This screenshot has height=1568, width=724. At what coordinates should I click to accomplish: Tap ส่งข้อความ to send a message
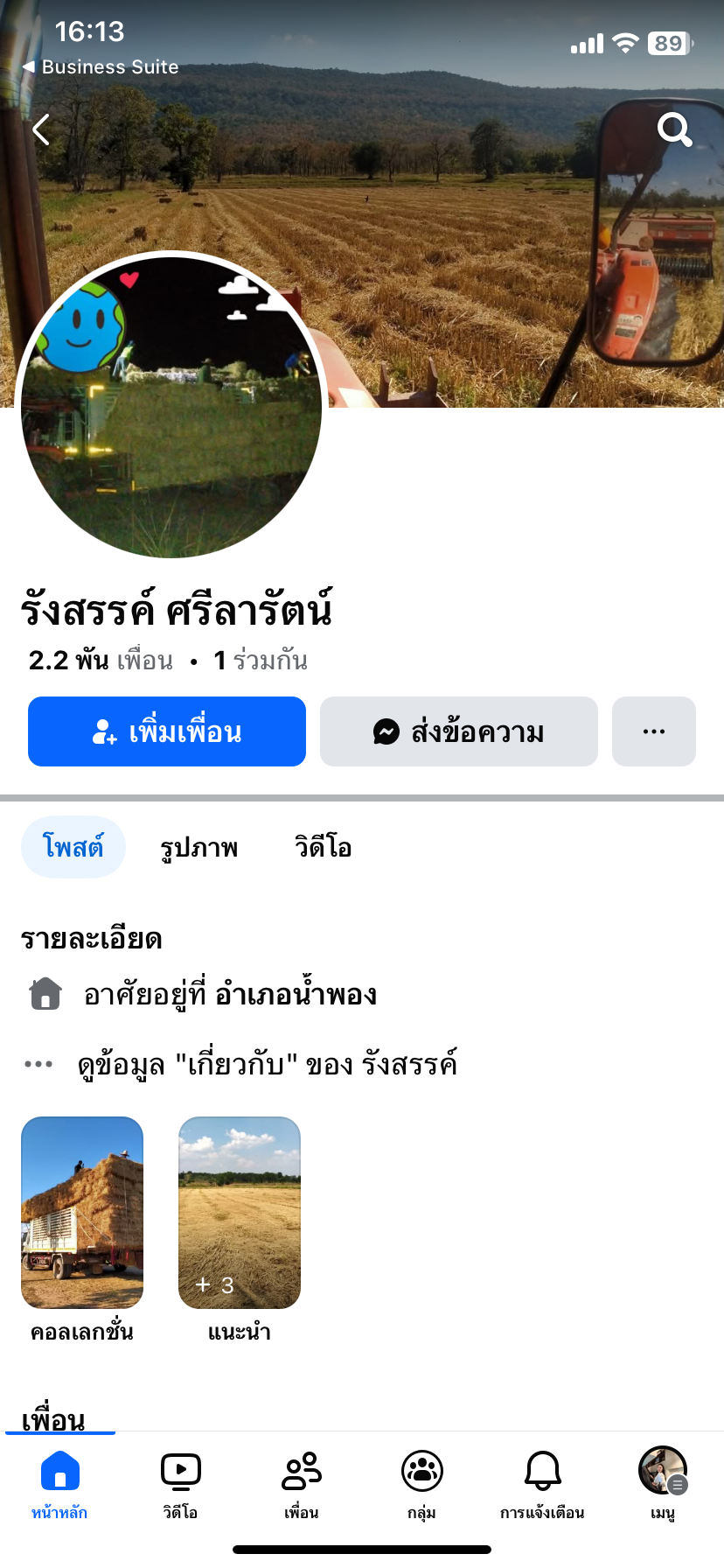click(459, 731)
